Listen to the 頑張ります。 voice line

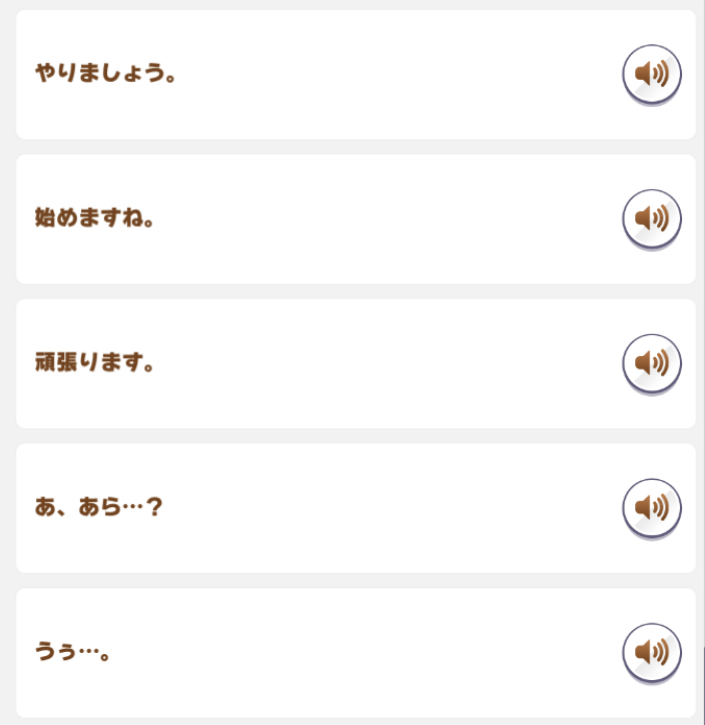pyautogui.click(x=651, y=363)
